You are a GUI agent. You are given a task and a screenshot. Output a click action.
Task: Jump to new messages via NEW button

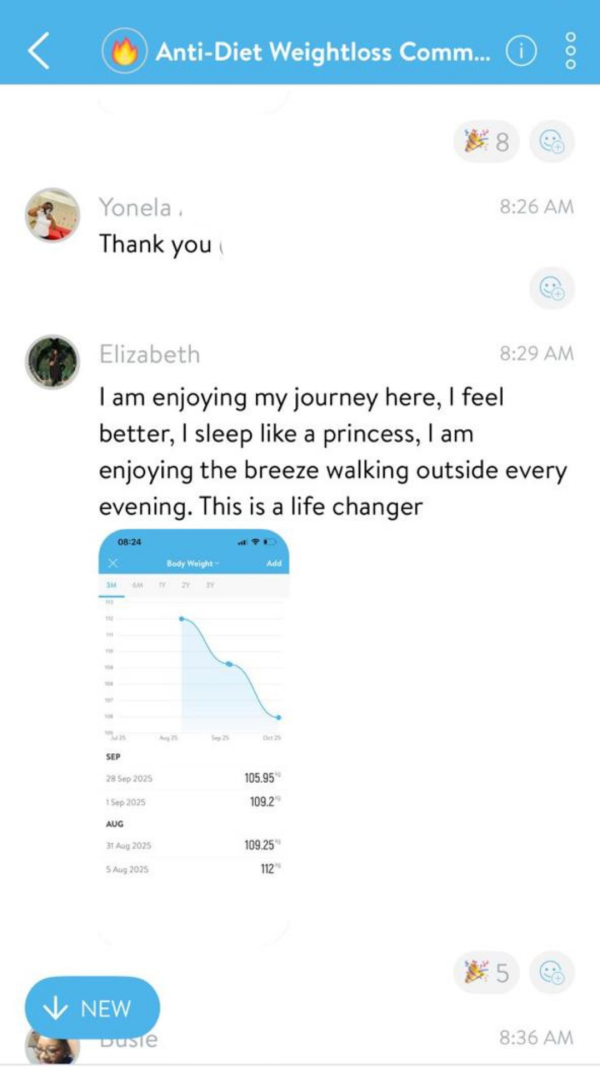click(92, 1008)
